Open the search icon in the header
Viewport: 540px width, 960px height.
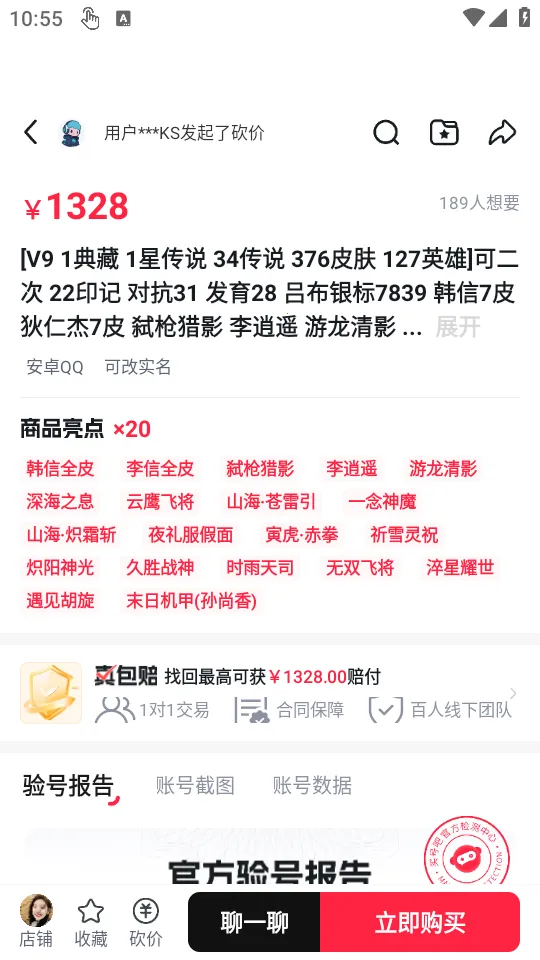[x=386, y=132]
